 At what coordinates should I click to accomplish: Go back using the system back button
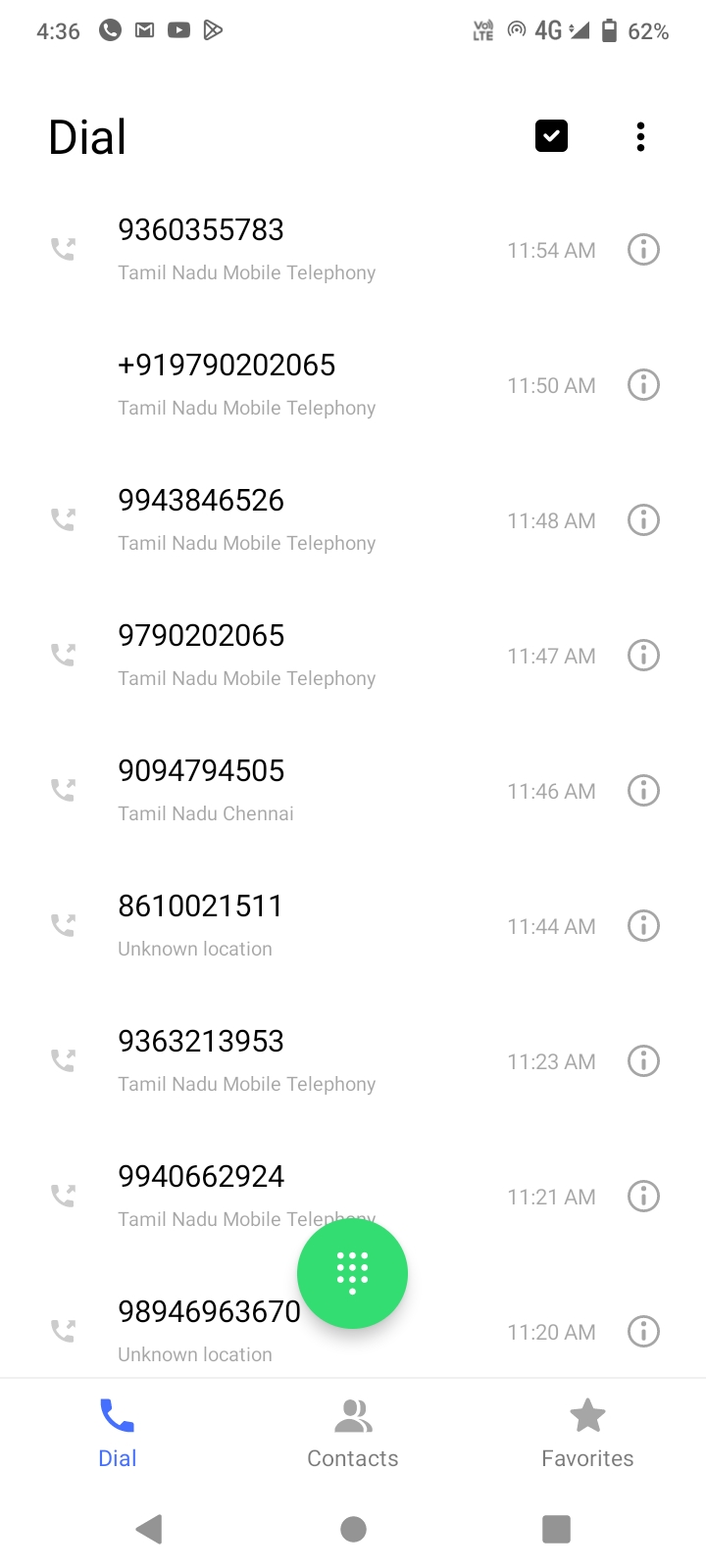click(149, 1529)
